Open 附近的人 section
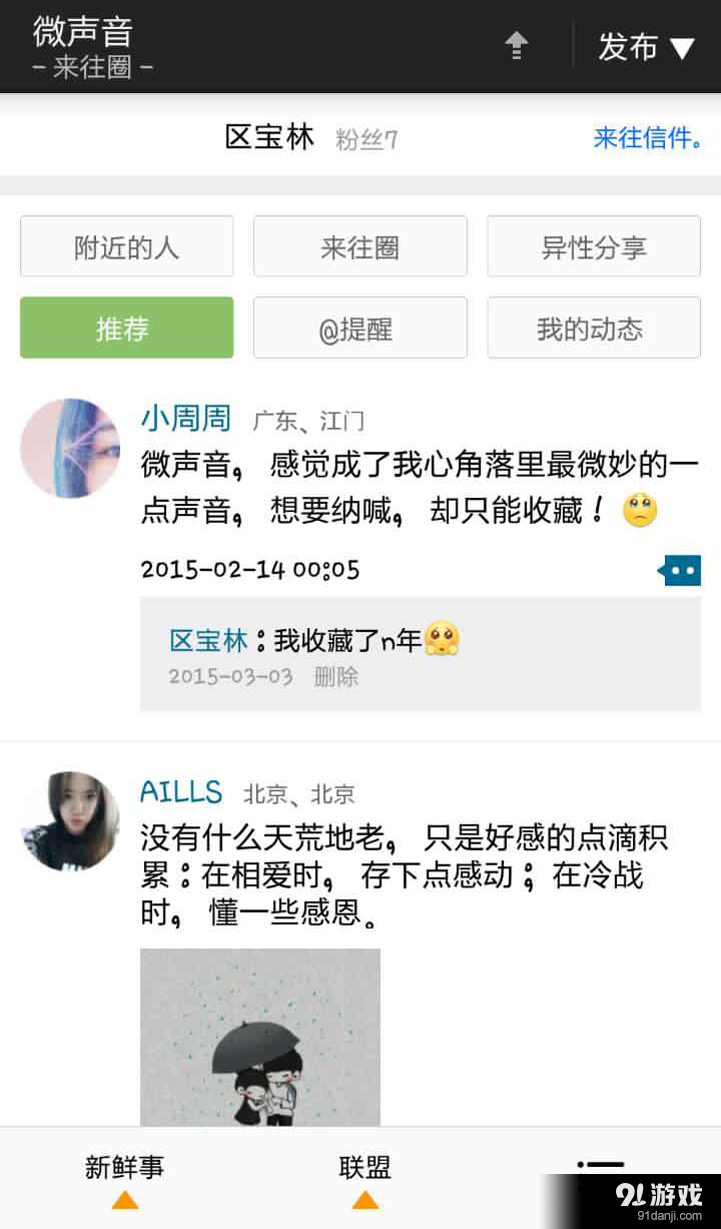Image resolution: width=721 pixels, height=1229 pixels. [126, 246]
